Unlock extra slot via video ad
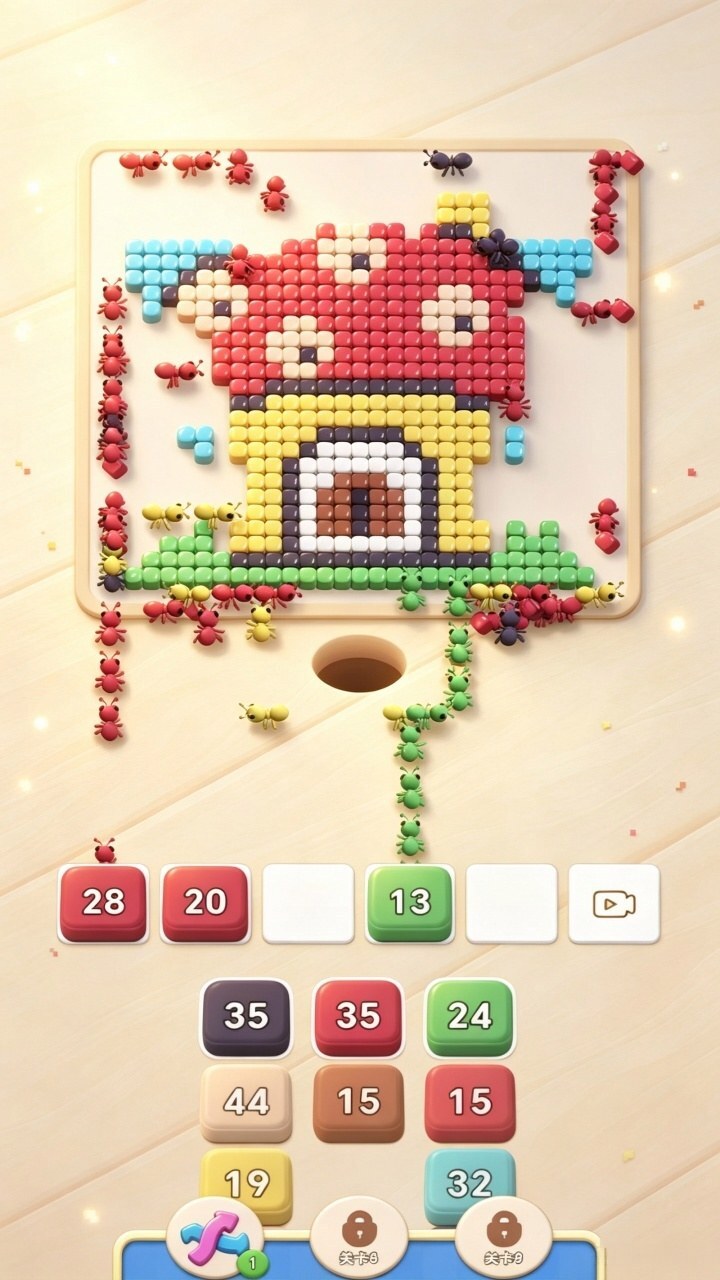This screenshot has width=720, height=1280. [614, 904]
